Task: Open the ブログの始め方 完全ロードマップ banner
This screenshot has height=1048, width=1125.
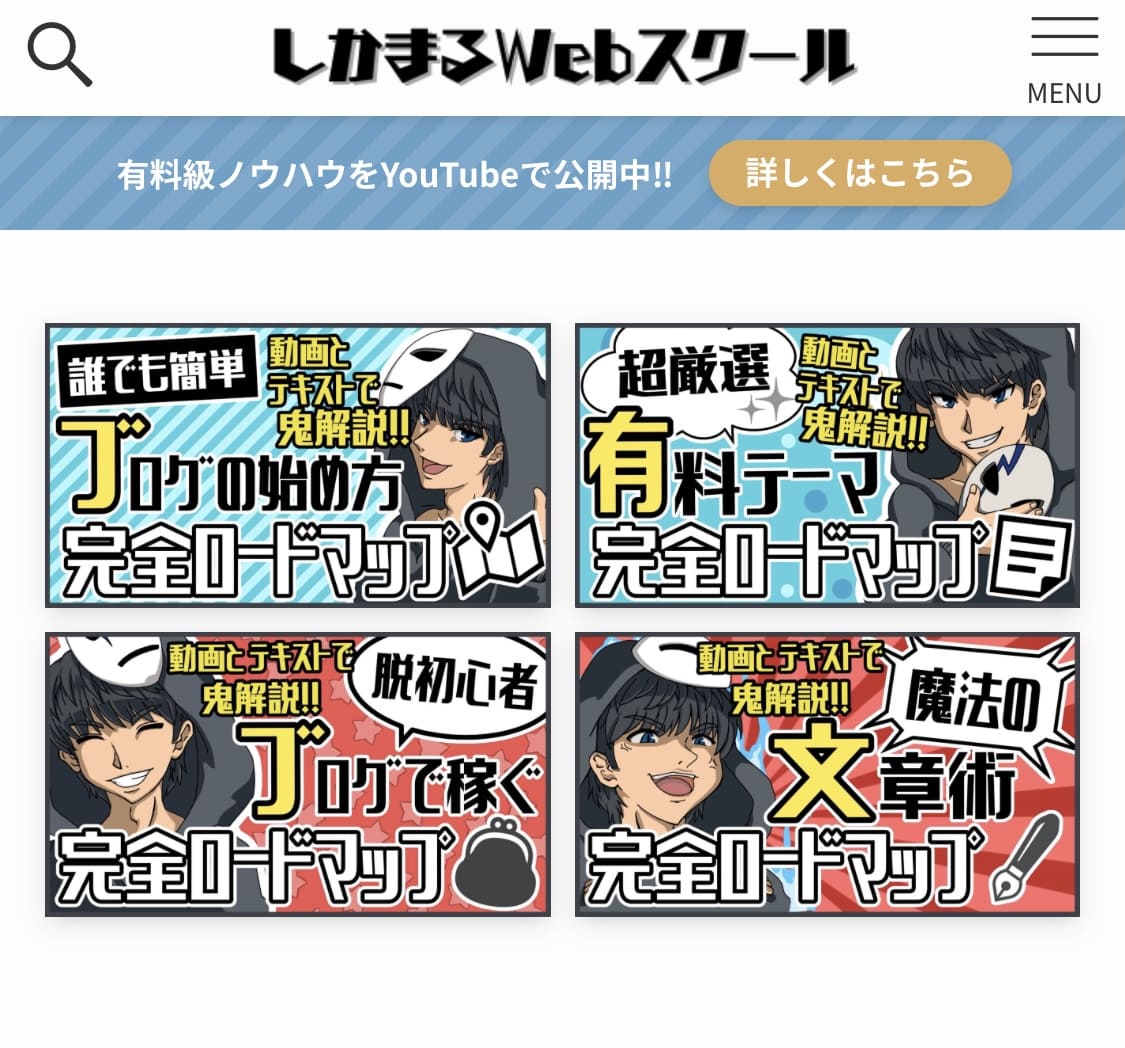Action: tap(298, 465)
